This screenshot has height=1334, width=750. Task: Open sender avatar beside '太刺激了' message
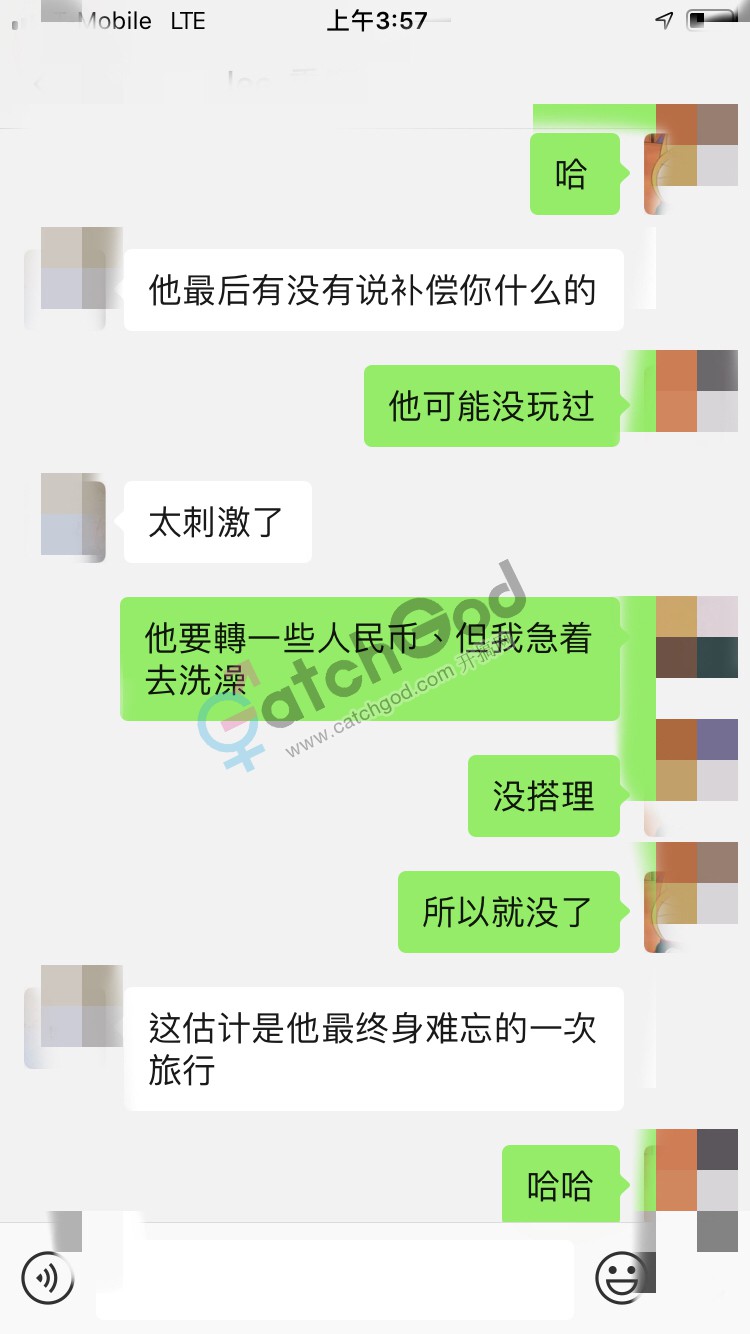(x=73, y=518)
